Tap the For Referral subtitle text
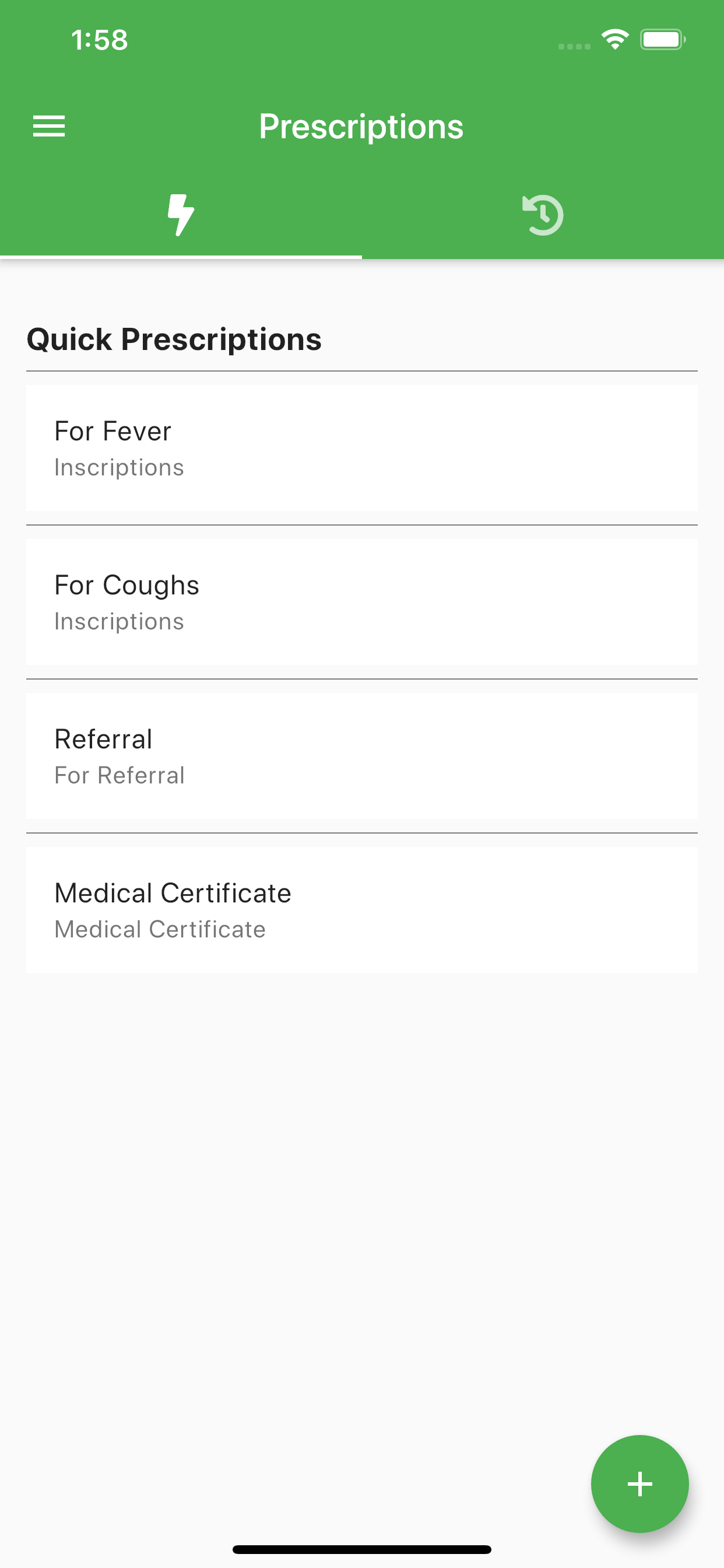Image resolution: width=724 pixels, height=1568 pixels. coord(120,775)
